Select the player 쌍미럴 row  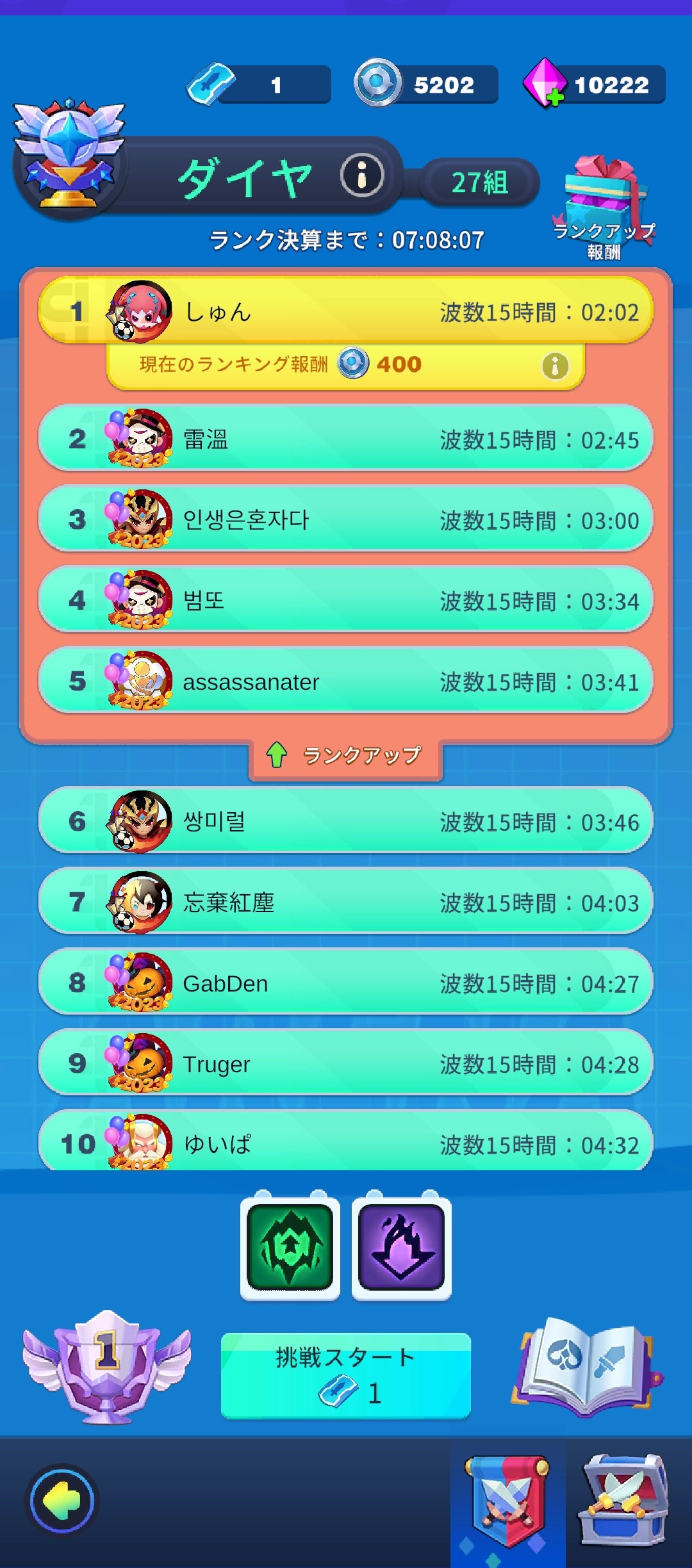[x=346, y=822]
